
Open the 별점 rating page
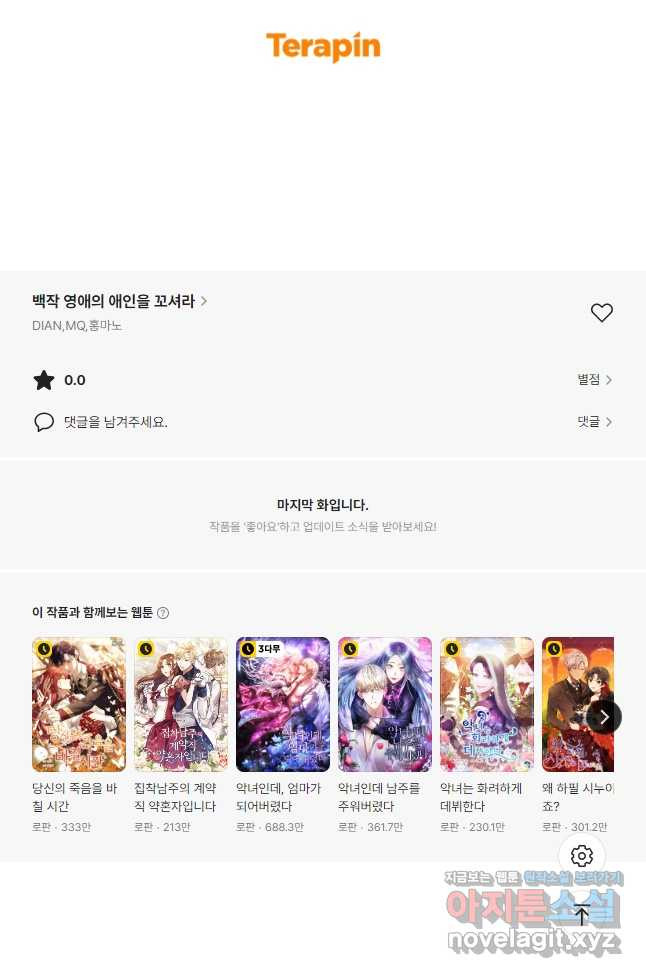click(x=594, y=380)
